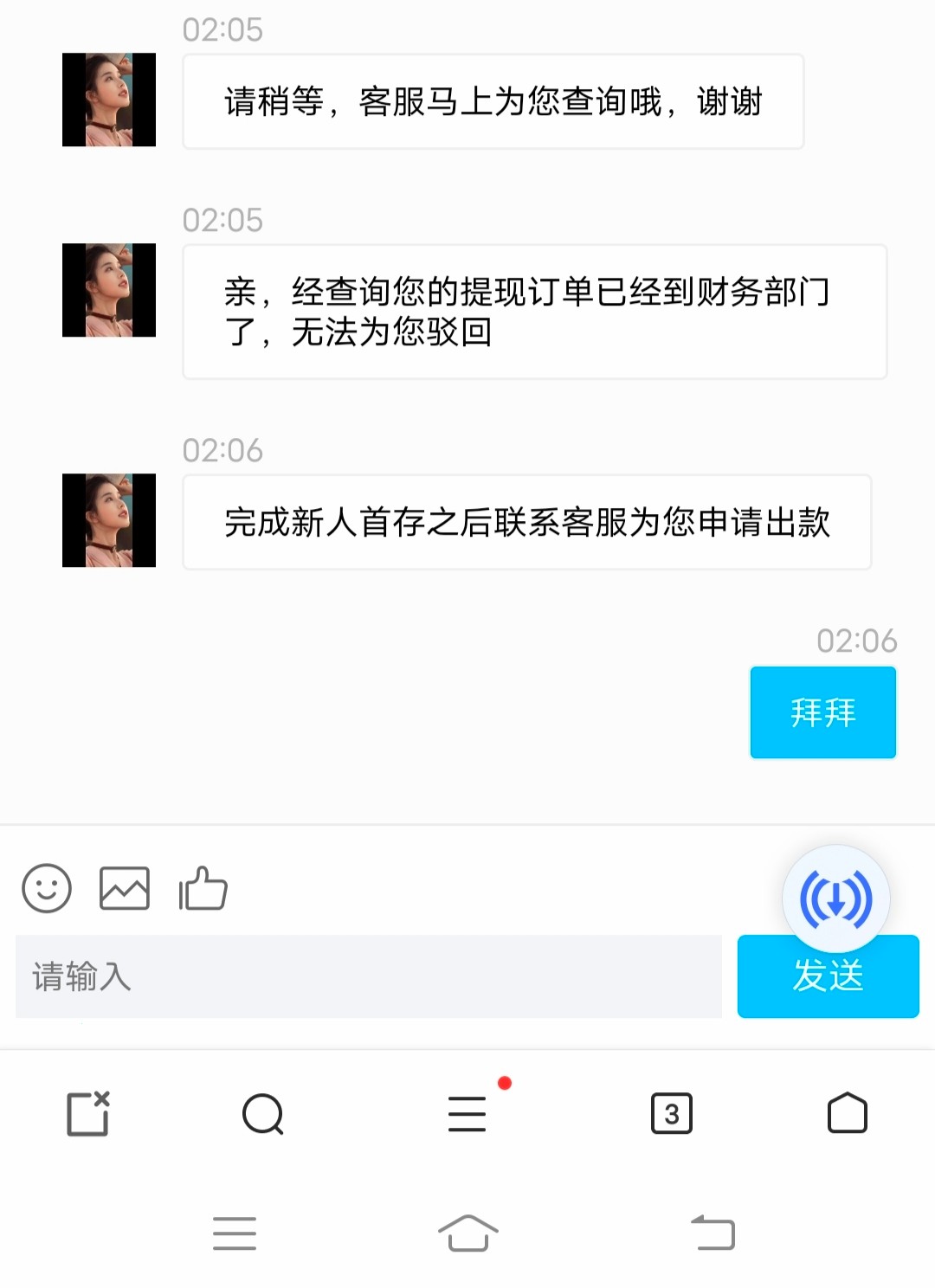Open the browser menu
The width and height of the screenshot is (935, 1288).
click(x=467, y=1114)
